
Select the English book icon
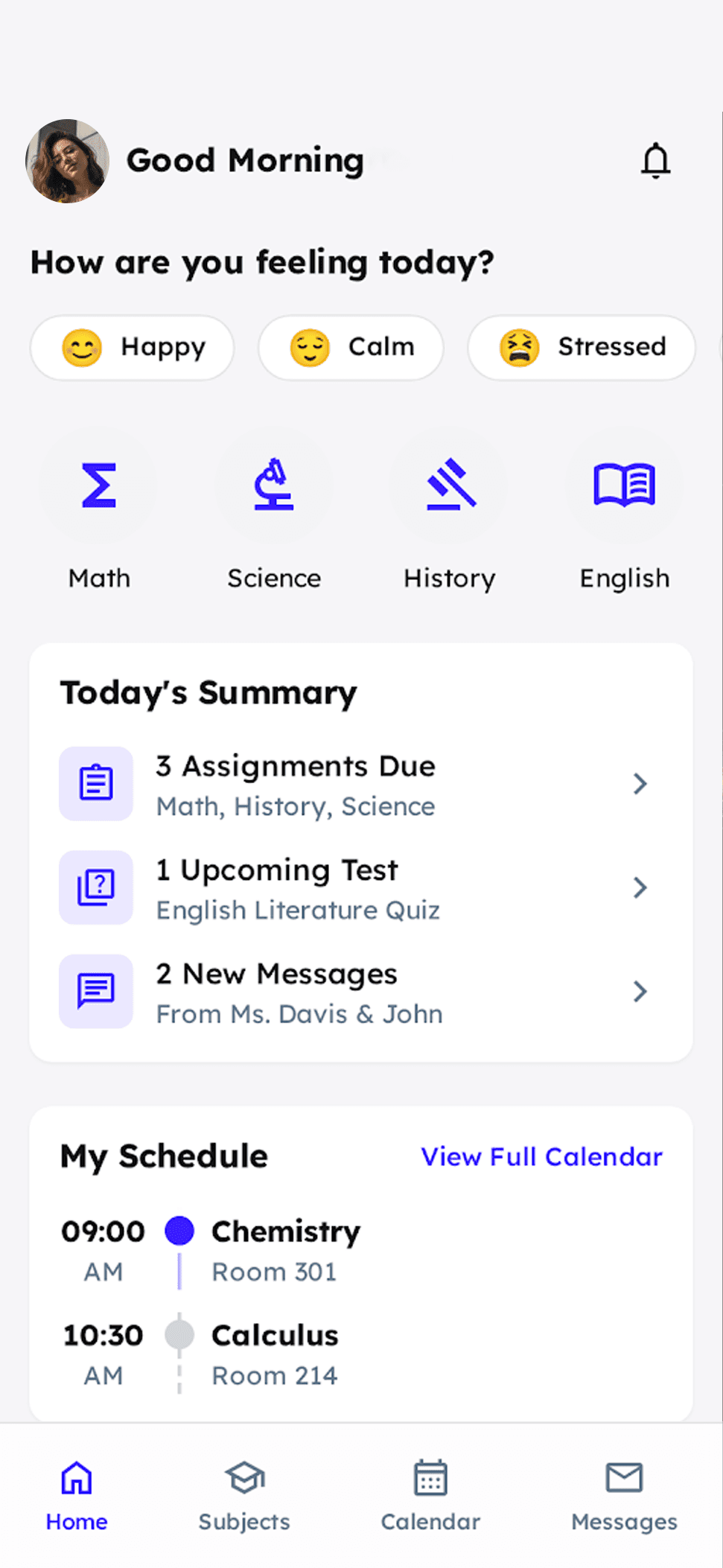[x=625, y=484]
